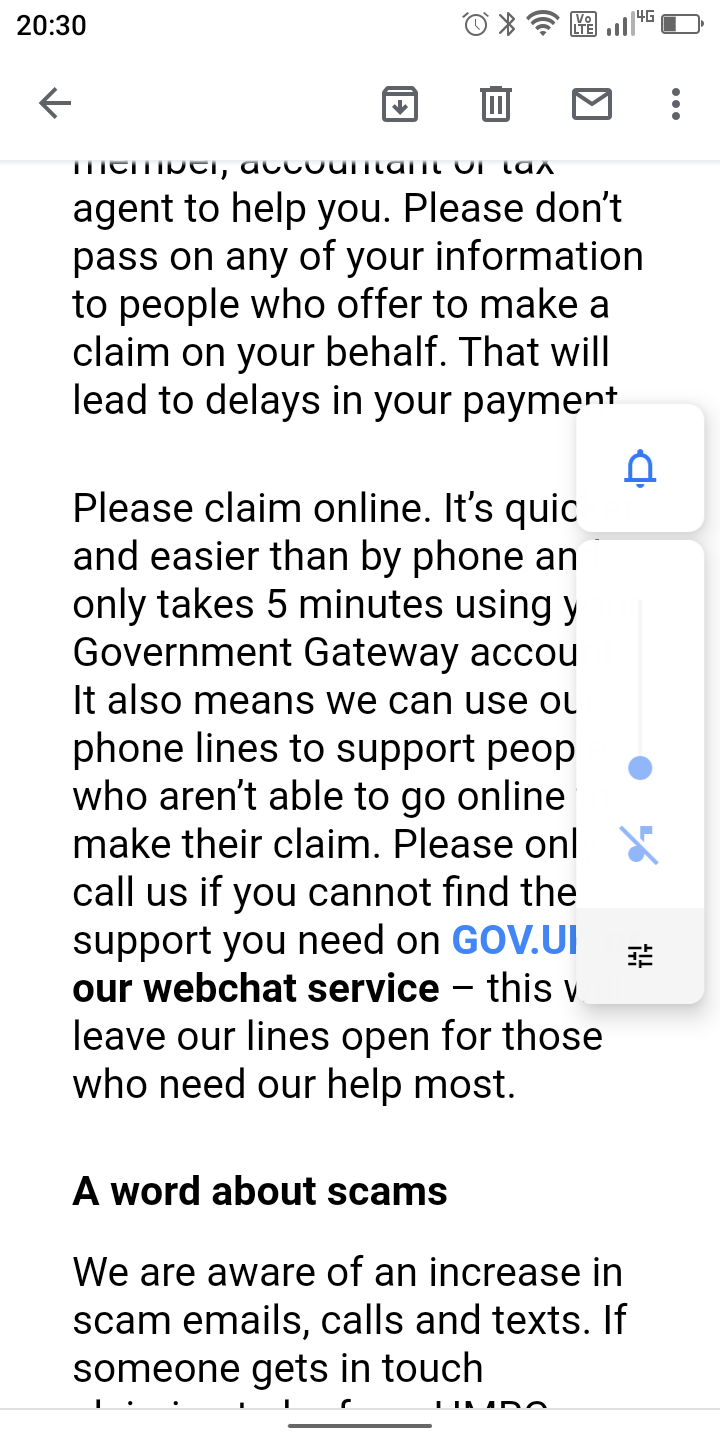The width and height of the screenshot is (720, 1440).
Task: Go back to the inbox
Action: [x=55, y=103]
